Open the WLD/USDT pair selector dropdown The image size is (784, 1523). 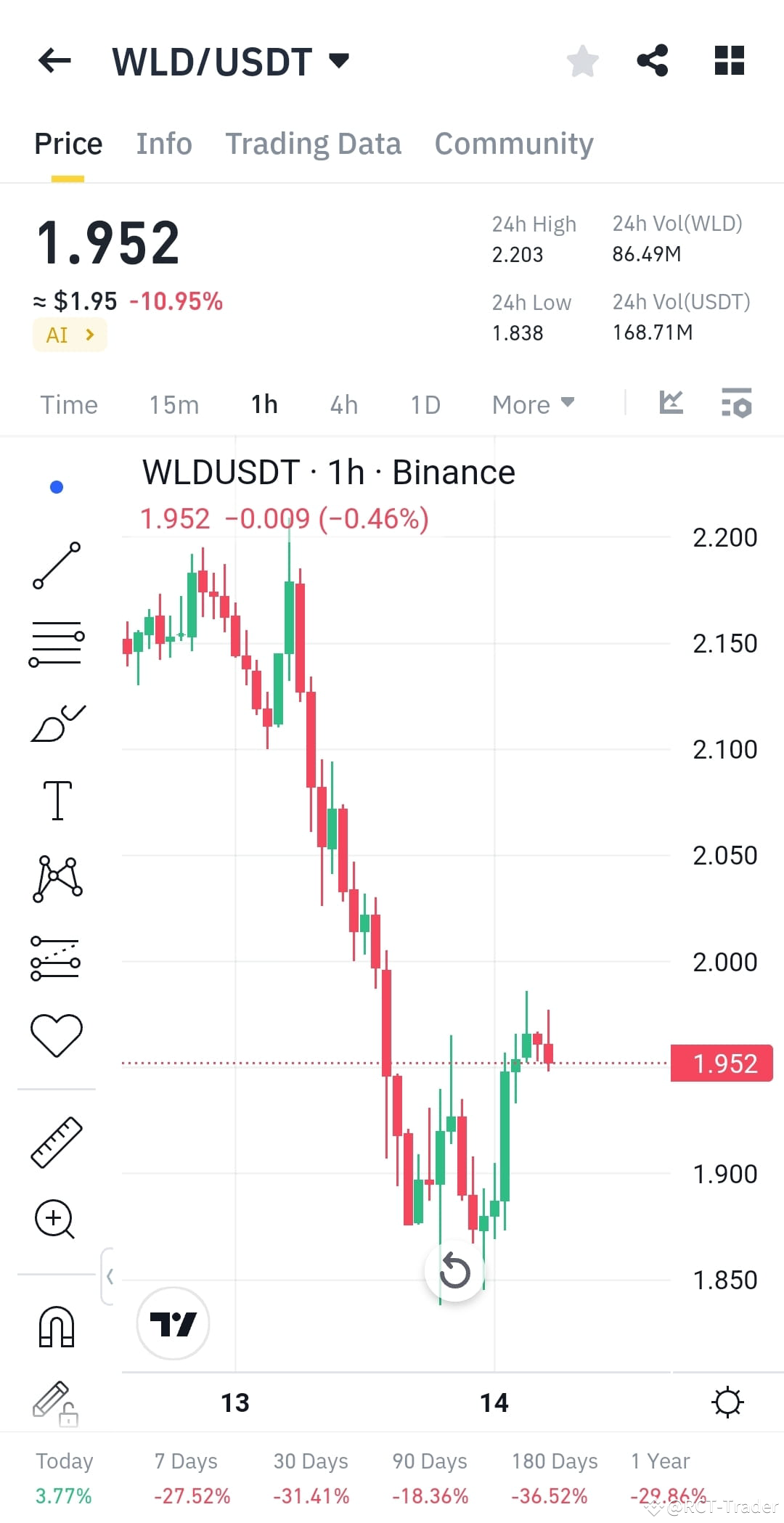point(338,61)
